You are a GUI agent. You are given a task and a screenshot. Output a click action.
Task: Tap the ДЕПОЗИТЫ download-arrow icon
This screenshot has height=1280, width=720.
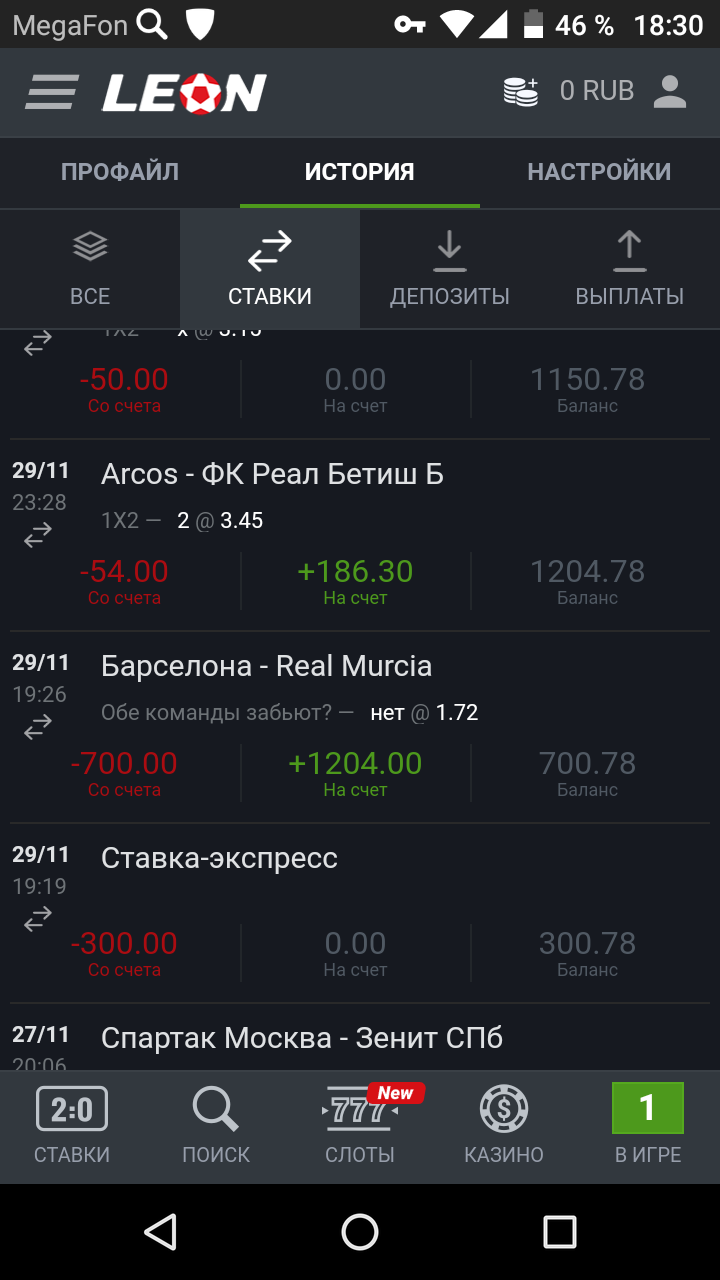[x=449, y=250]
